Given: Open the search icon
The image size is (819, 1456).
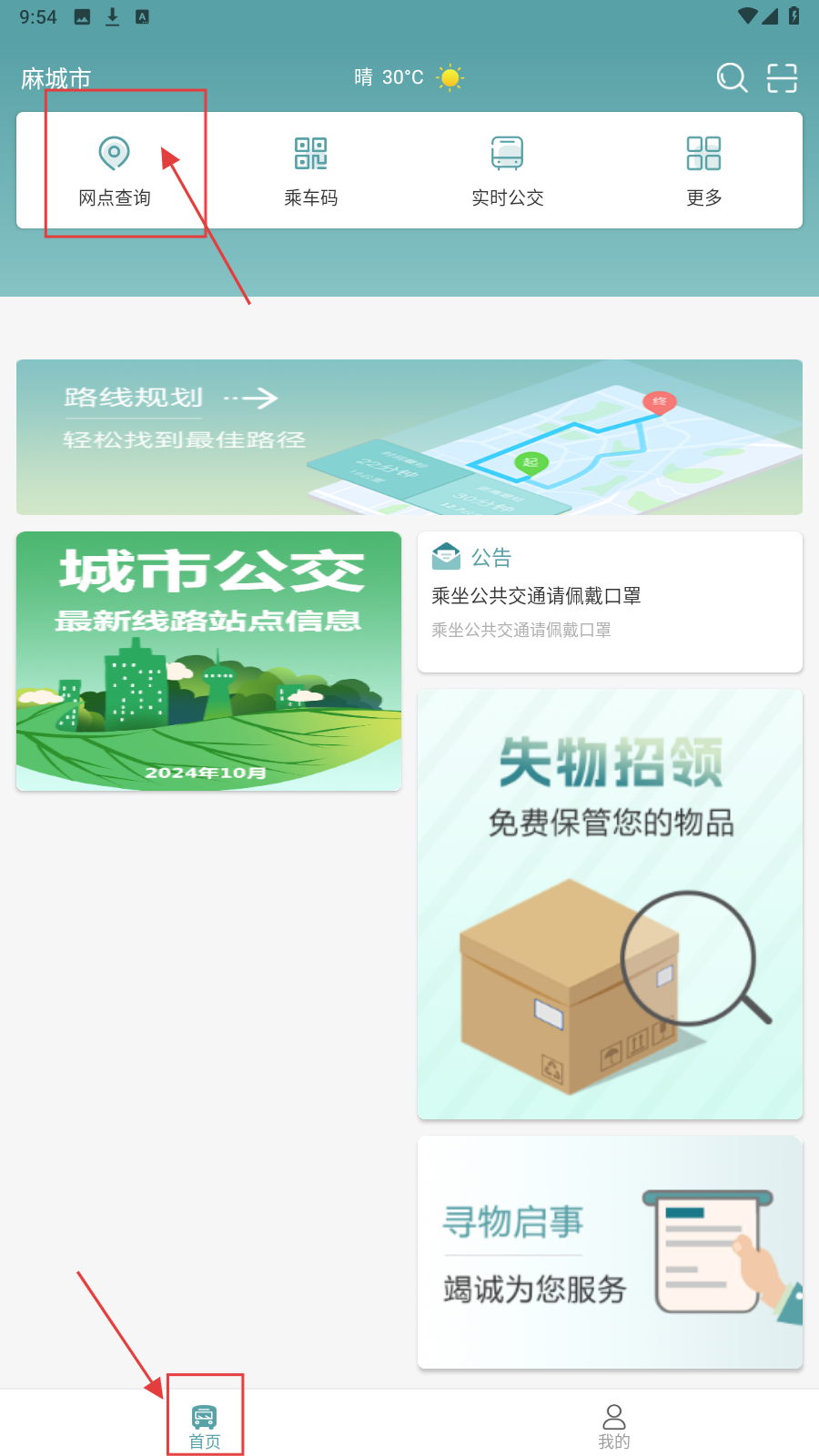Looking at the screenshot, I should pyautogui.click(x=732, y=78).
